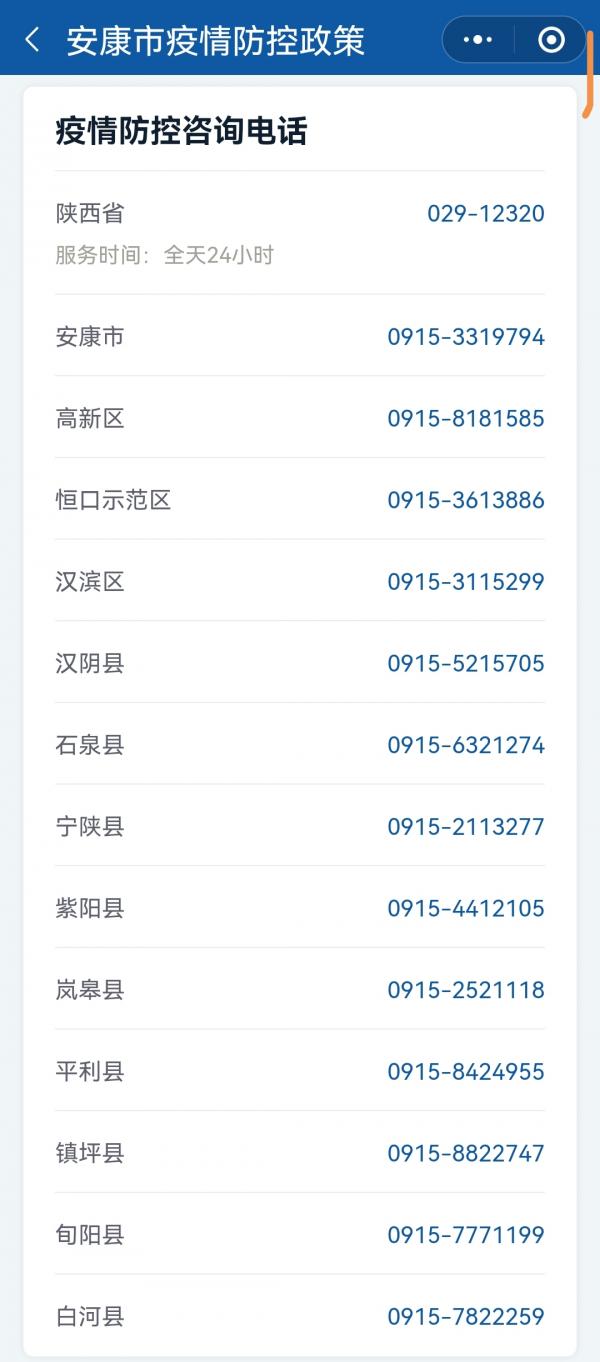Open the mini program more options menu
Screen dimensions: 600x1362
[479, 40]
